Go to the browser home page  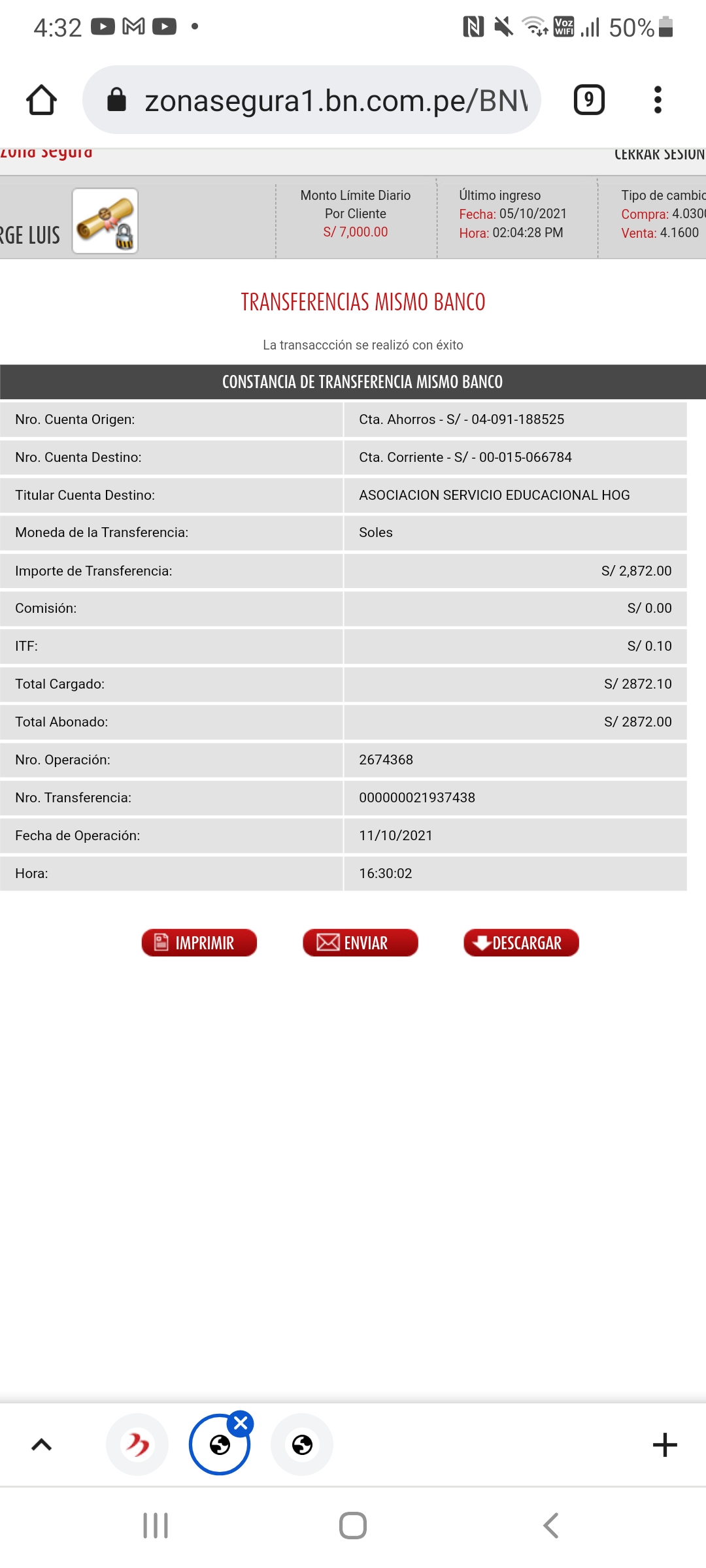pyautogui.click(x=41, y=100)
